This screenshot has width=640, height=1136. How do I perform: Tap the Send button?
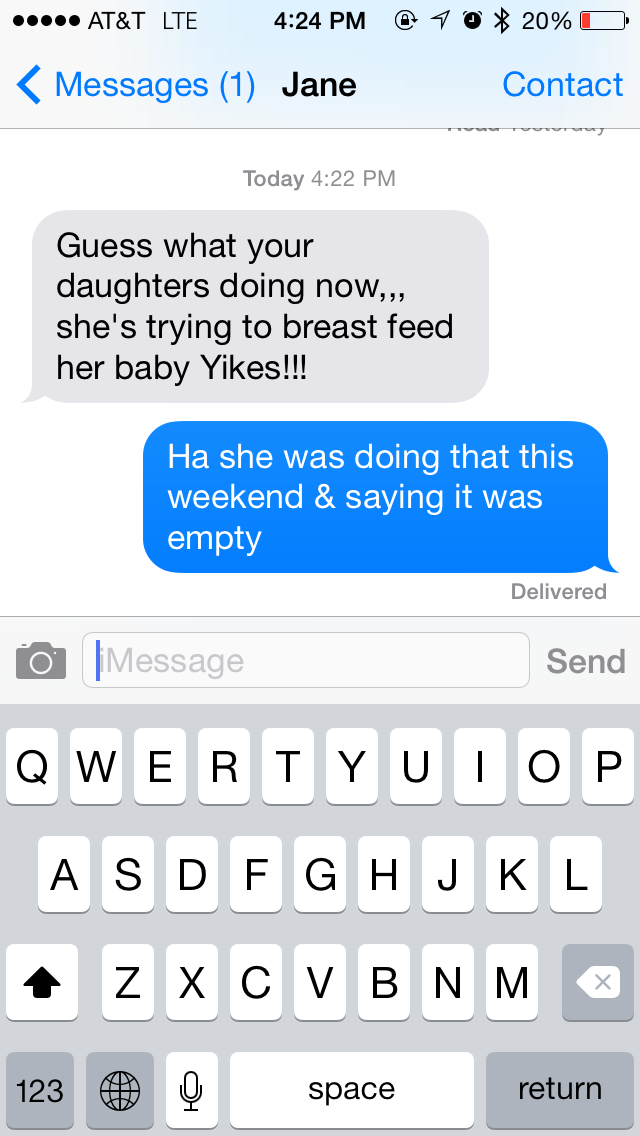(x=585, y=661)
